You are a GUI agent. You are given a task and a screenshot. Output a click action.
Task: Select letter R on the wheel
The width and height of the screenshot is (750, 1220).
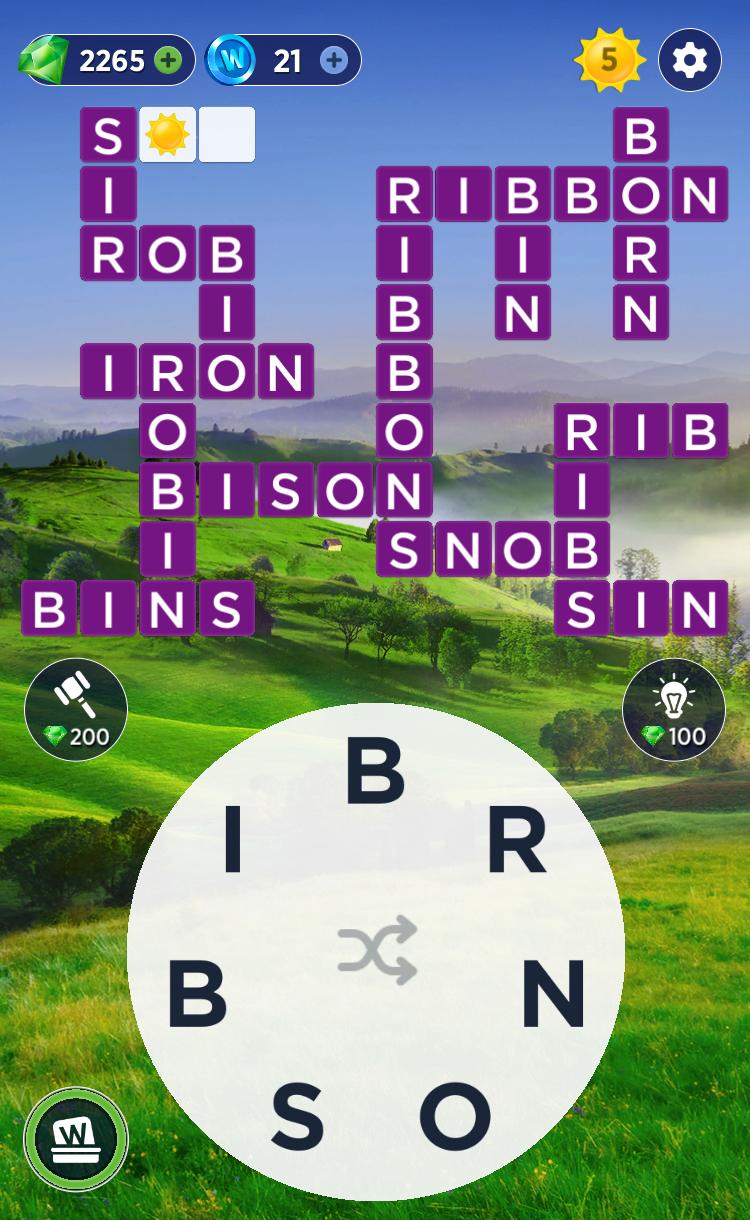(x=517, y=841)
